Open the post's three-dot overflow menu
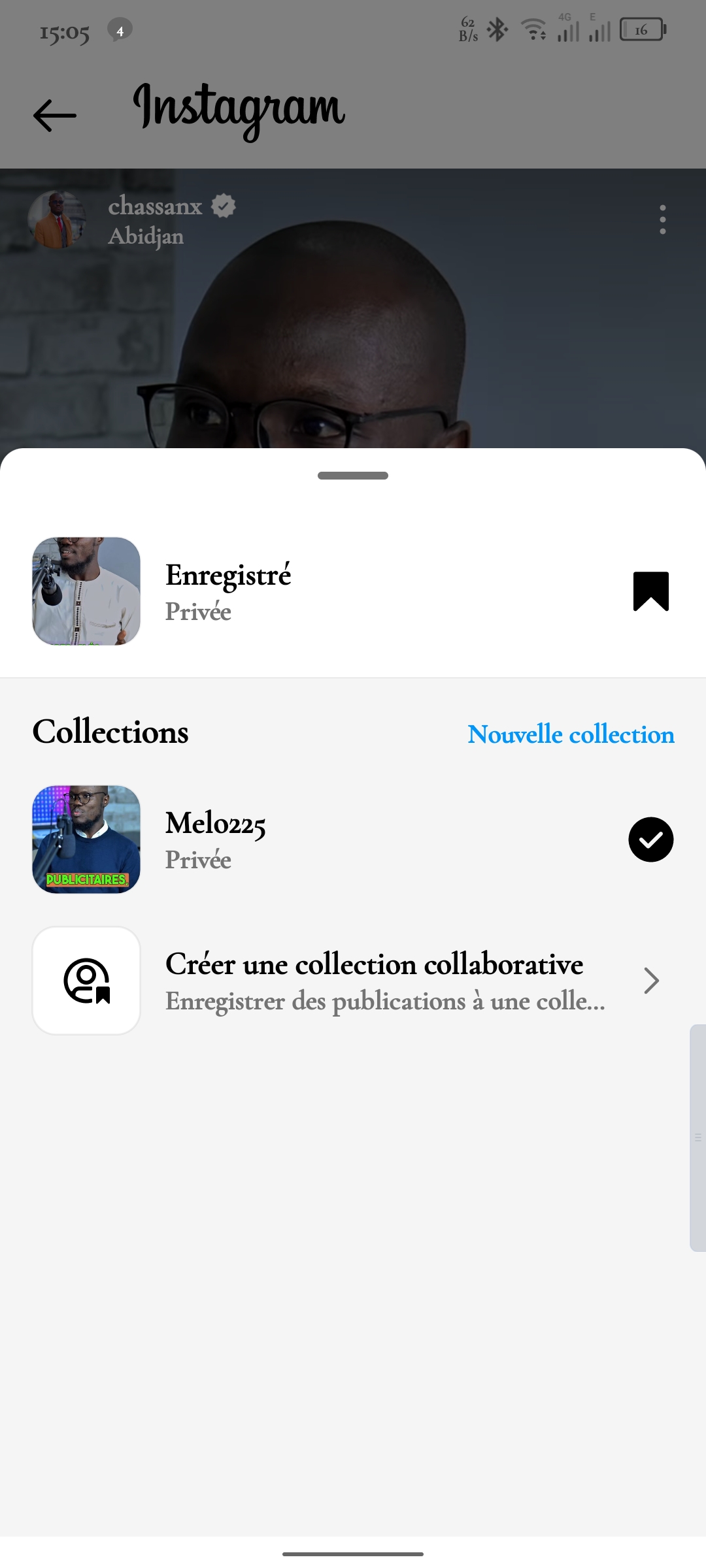The height and width of the screenshot is (1568, 706). 662,220
